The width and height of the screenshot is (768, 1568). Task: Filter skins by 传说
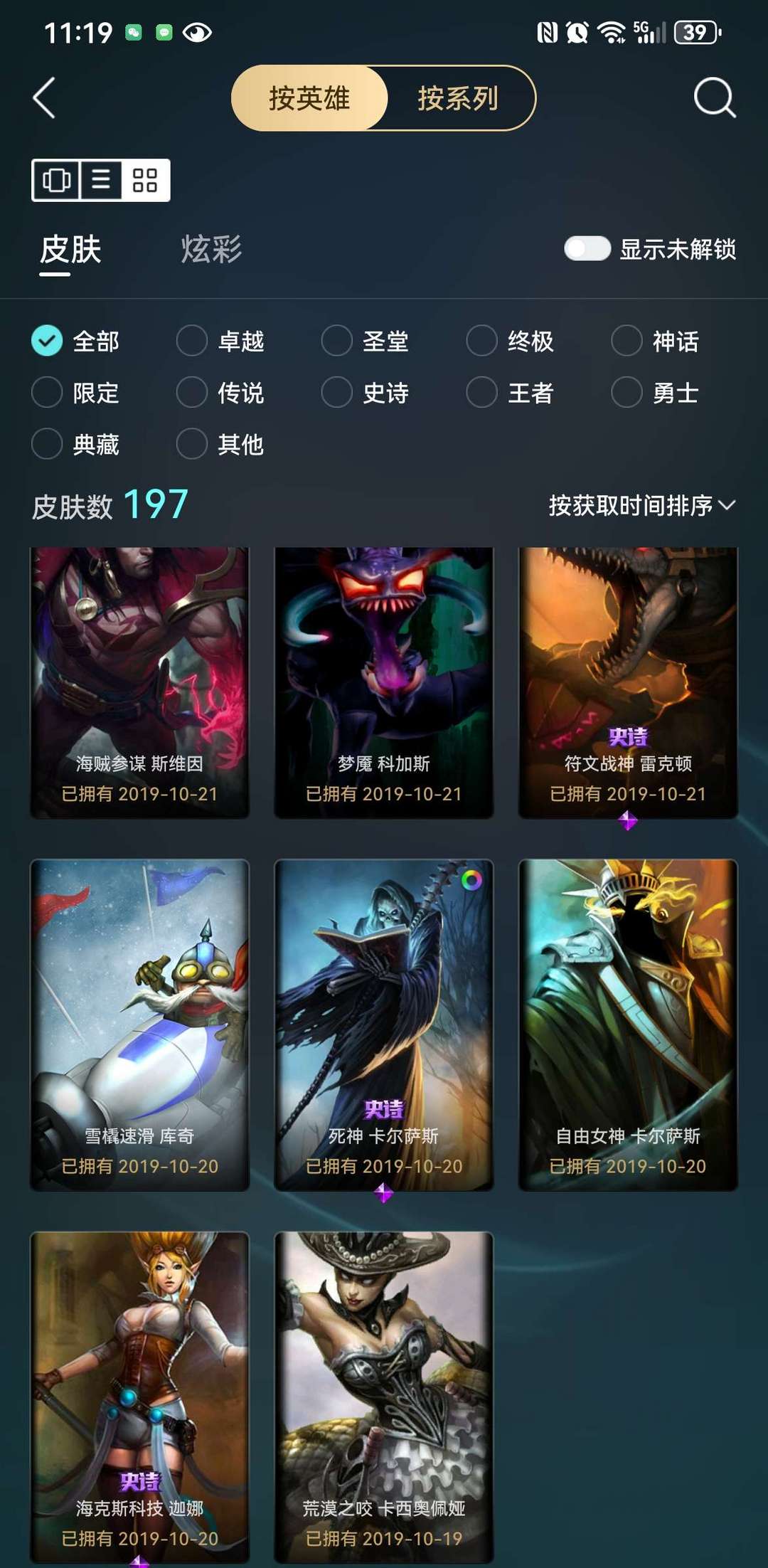point(220,393)
